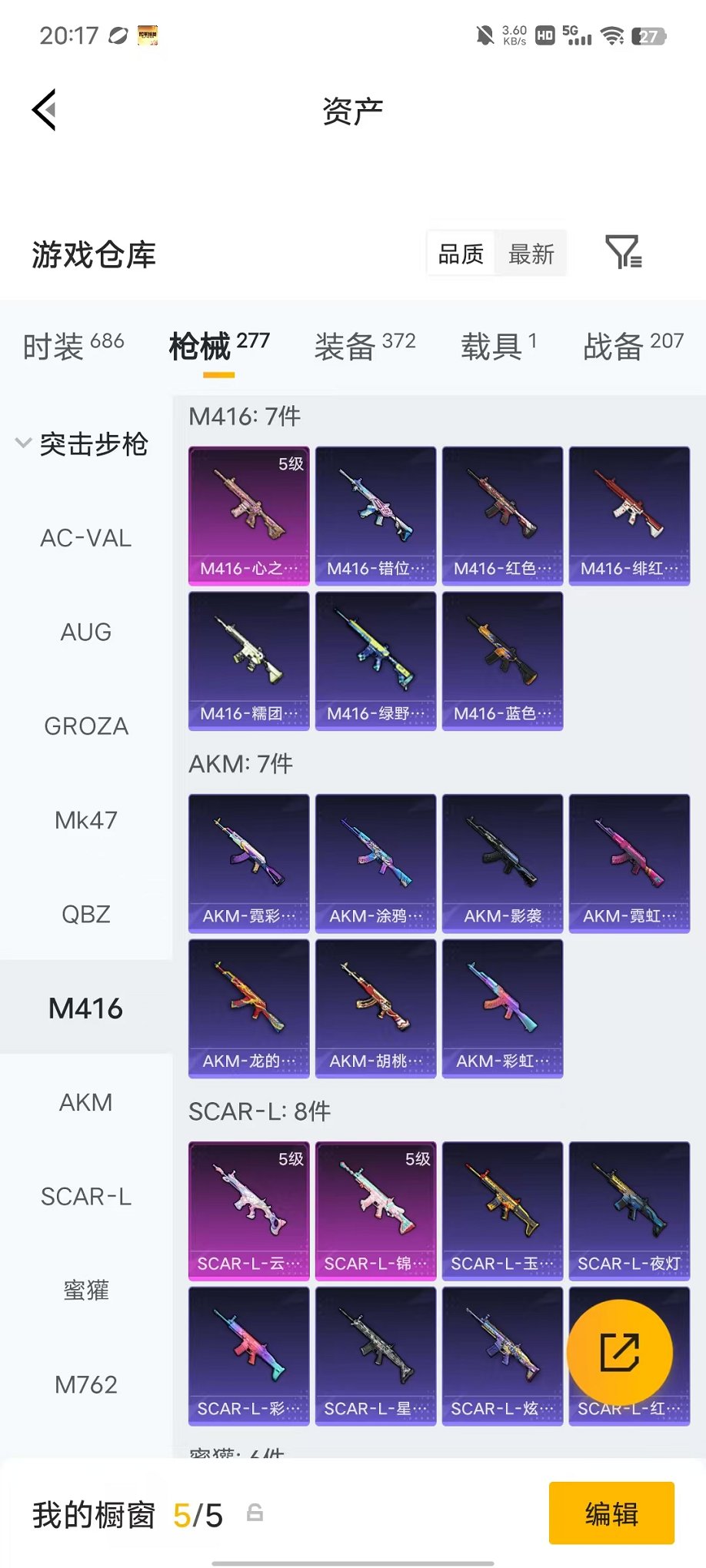Select AC-VAL in the side list

tap(86, 538)
